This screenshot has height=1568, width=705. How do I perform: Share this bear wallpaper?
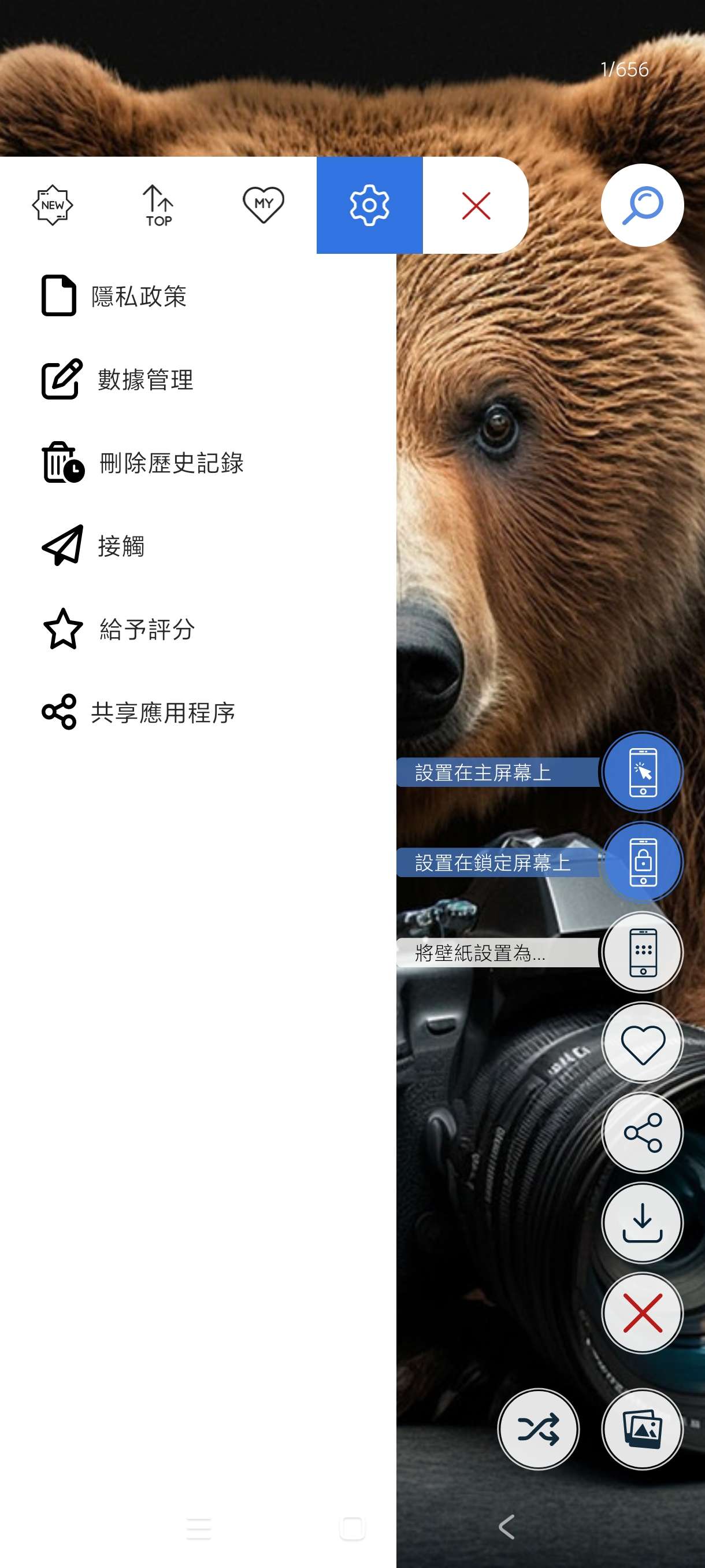click(x=643, y=1132)
